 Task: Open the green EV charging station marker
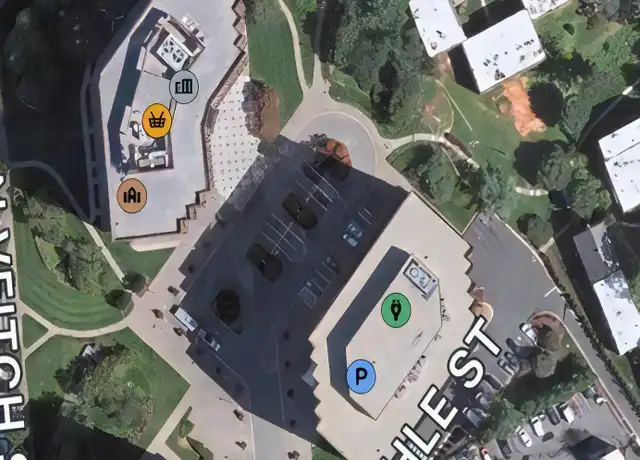pos(397,309)
